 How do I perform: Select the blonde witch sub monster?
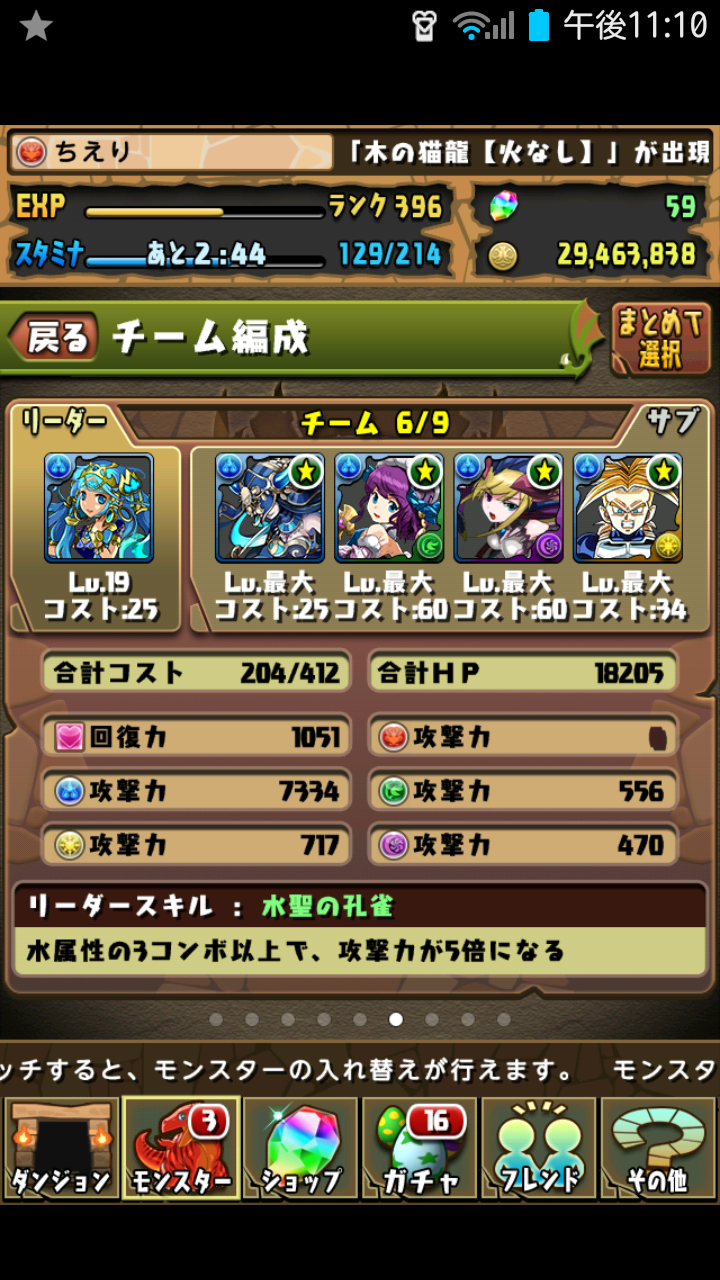(x=508, y=508)
